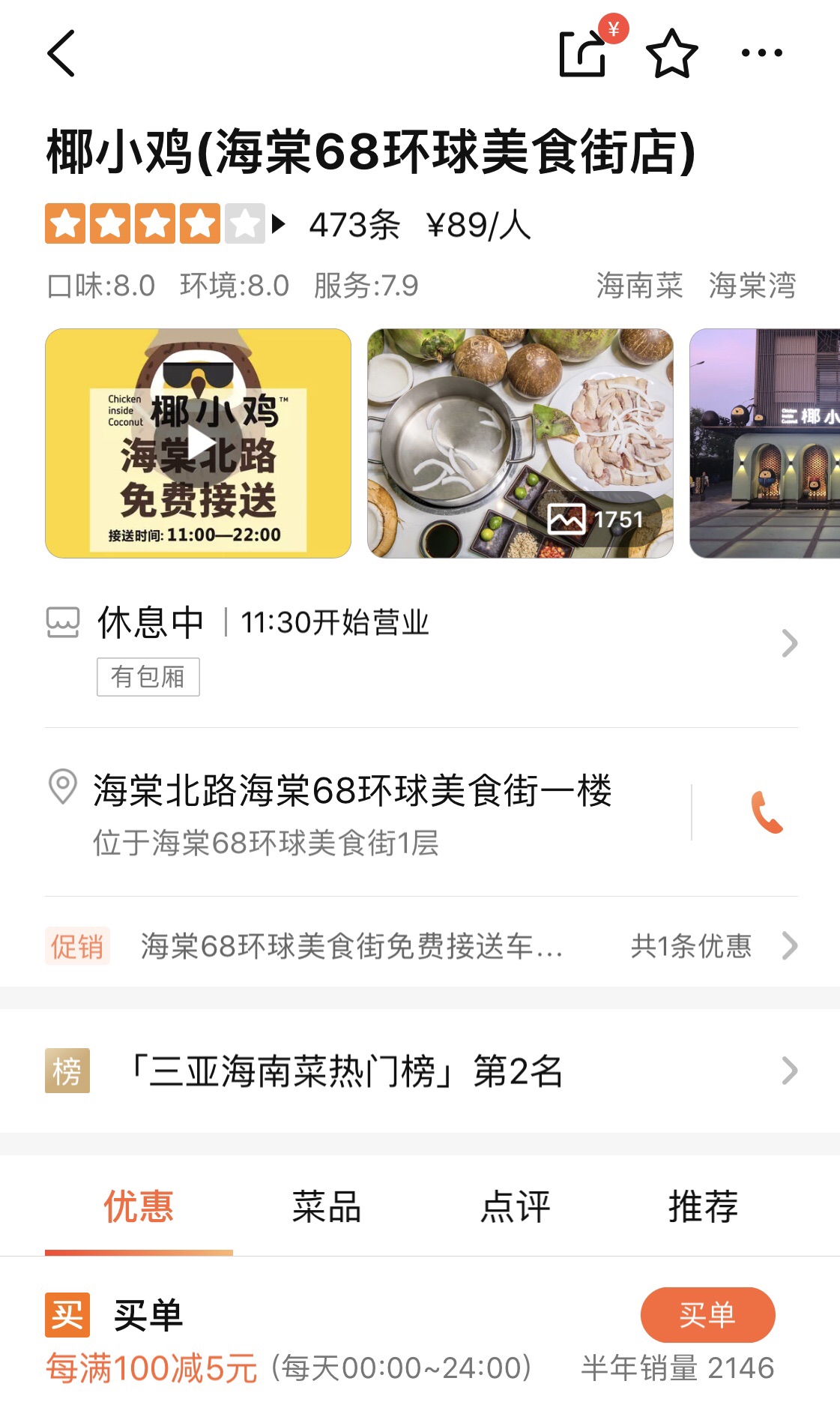This screenshot has width=840, height=1402.
Task: Open the 三亚海南菜热门榜 ranking
Action: (x=420, y=1071)
